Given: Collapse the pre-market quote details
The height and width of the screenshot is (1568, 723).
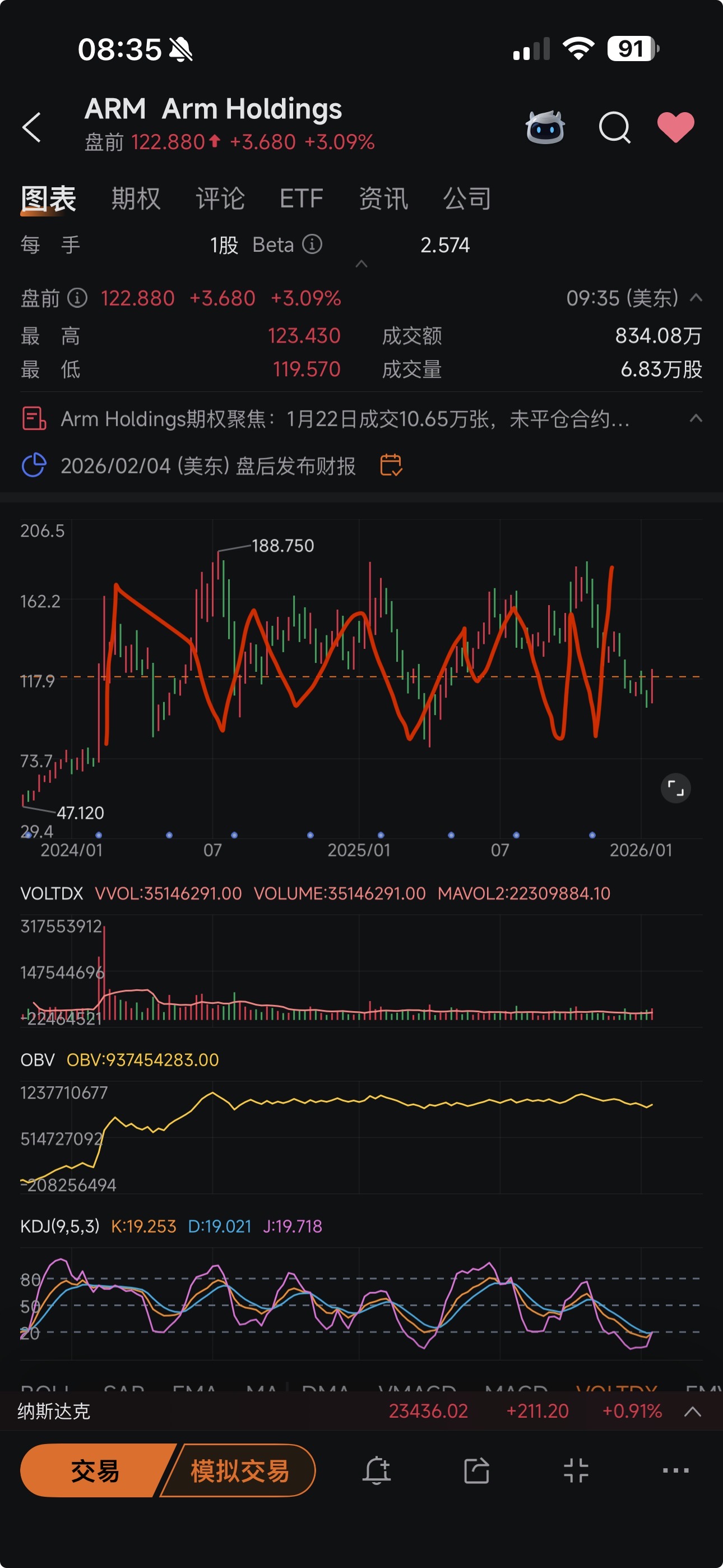Looking at the screenshot, I should [696, 298].
